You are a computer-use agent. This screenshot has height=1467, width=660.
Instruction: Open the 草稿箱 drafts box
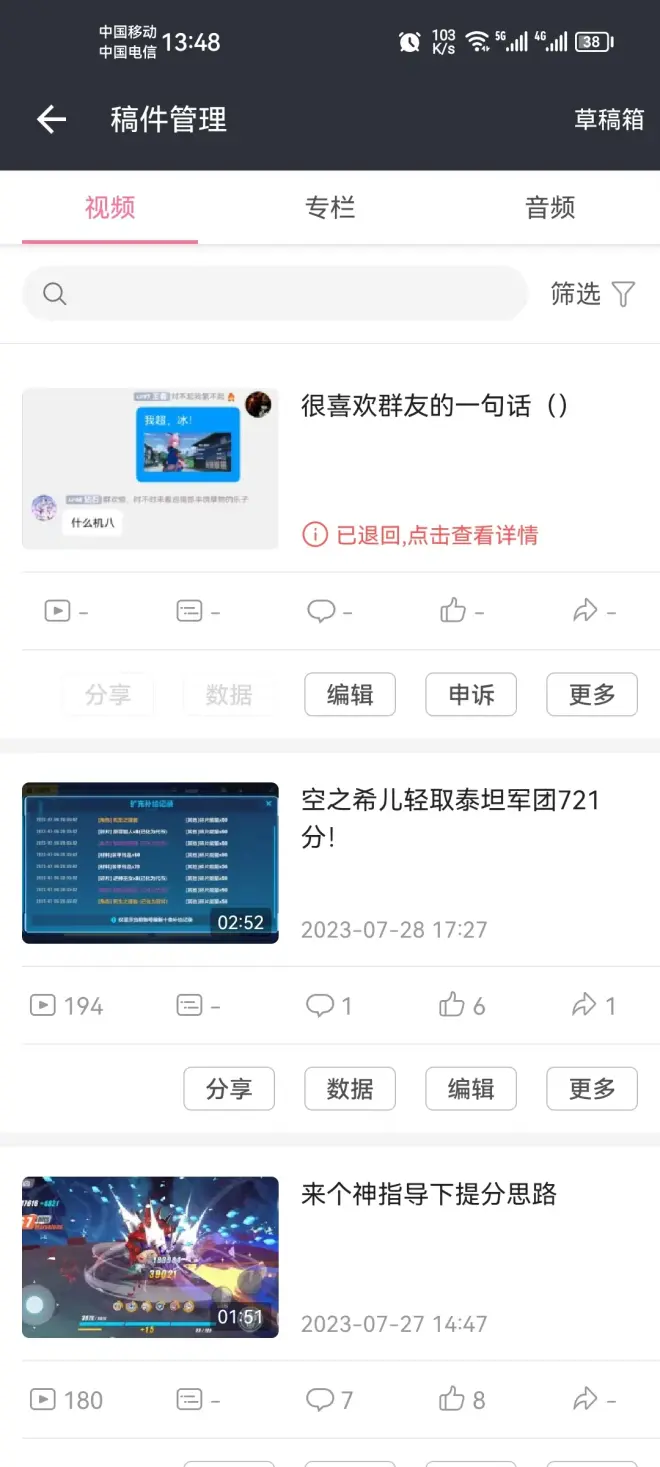click(x=608, y=120)
